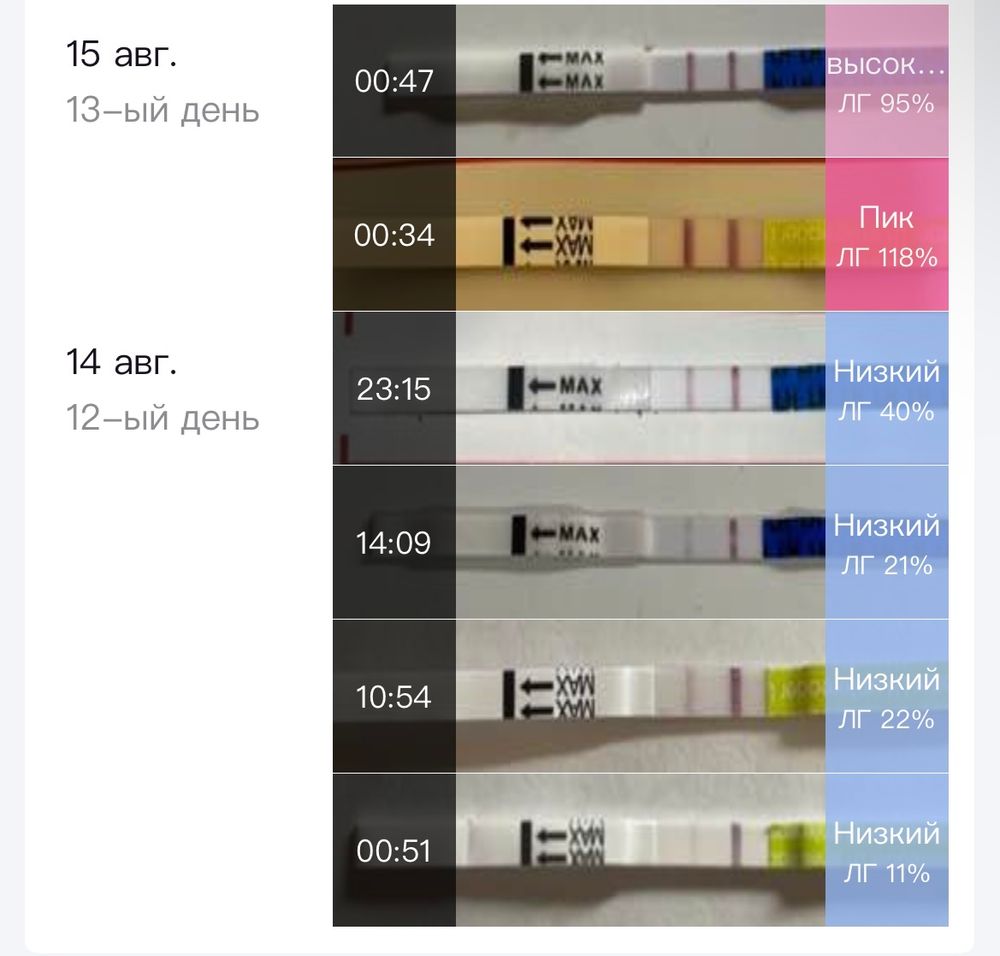The width and height of the screenshot is (1000, 956).
Task: Open the 10:54 test strip with ЛГ 22%
Action: point(640,696)
